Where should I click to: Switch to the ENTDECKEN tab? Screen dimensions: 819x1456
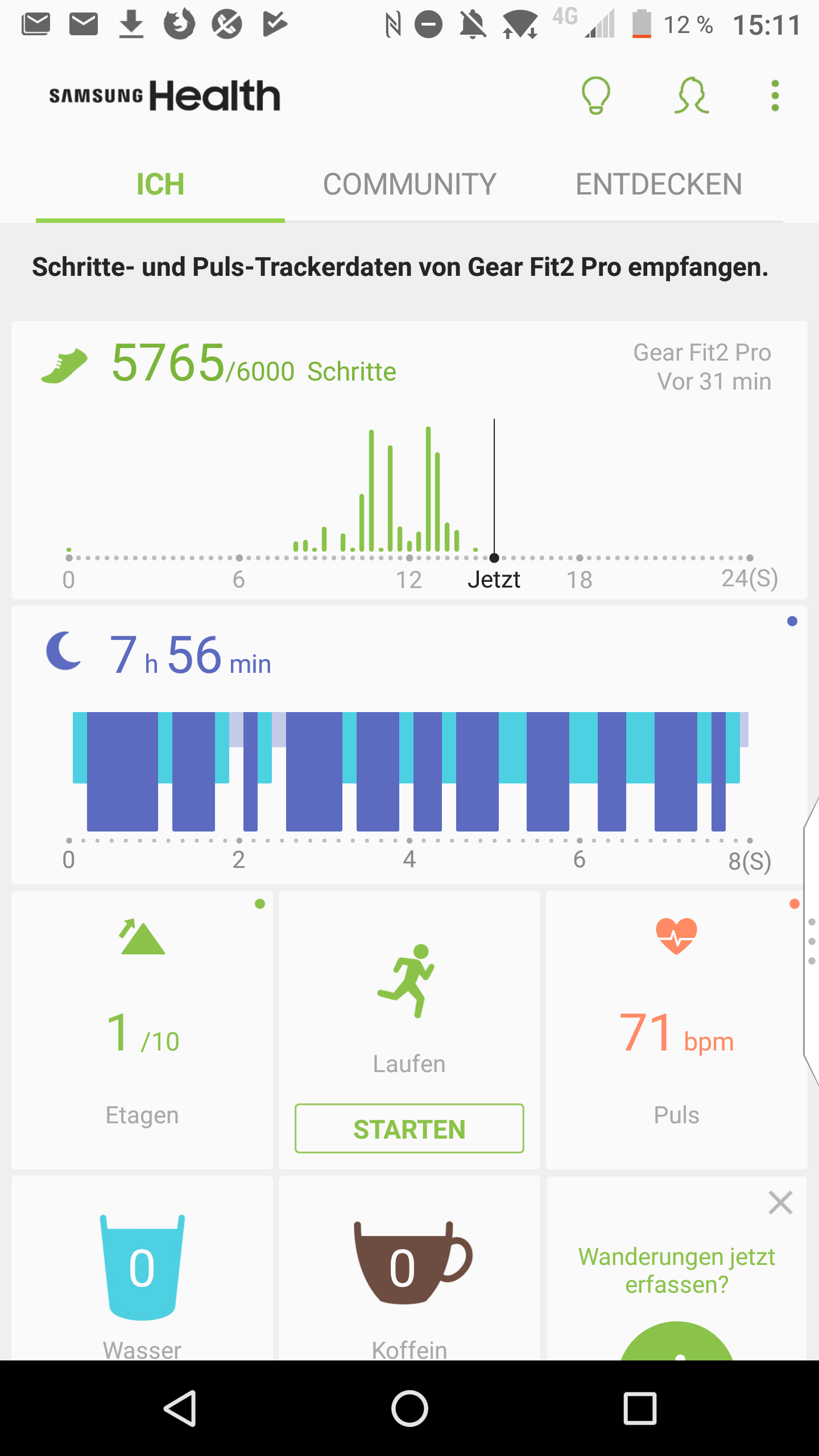pos(659,184)
